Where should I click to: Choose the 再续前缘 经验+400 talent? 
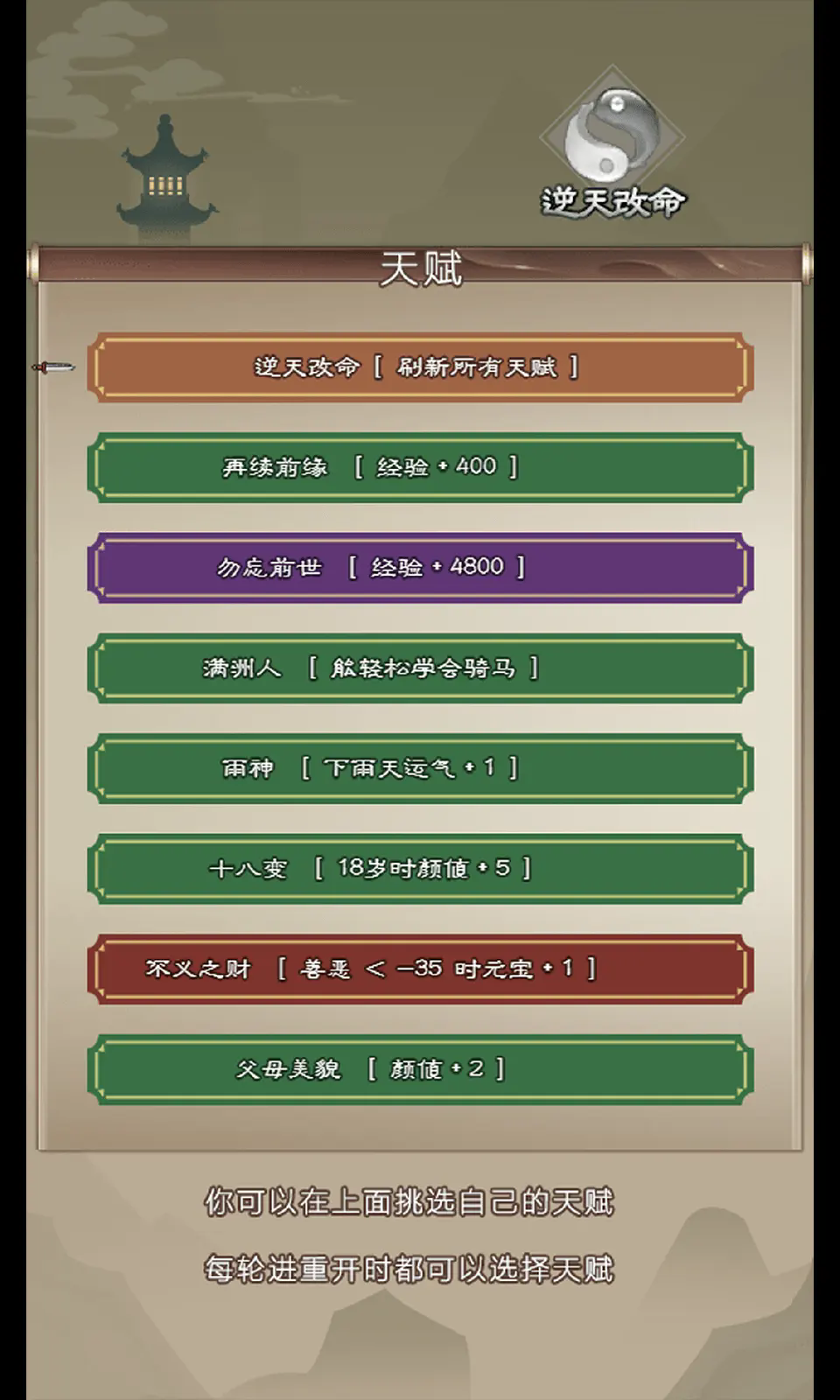pyautogui.click(x=420, y=467)
